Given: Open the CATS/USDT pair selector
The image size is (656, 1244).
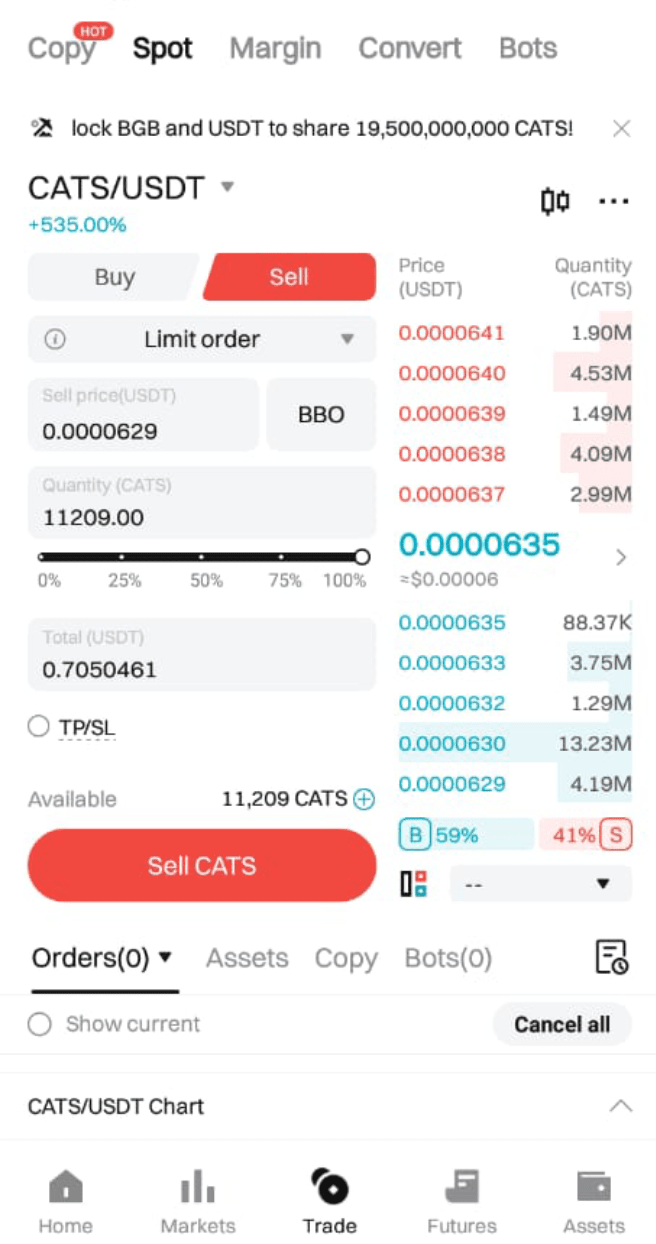Looking at the screenshot, I should click(130, 188).
